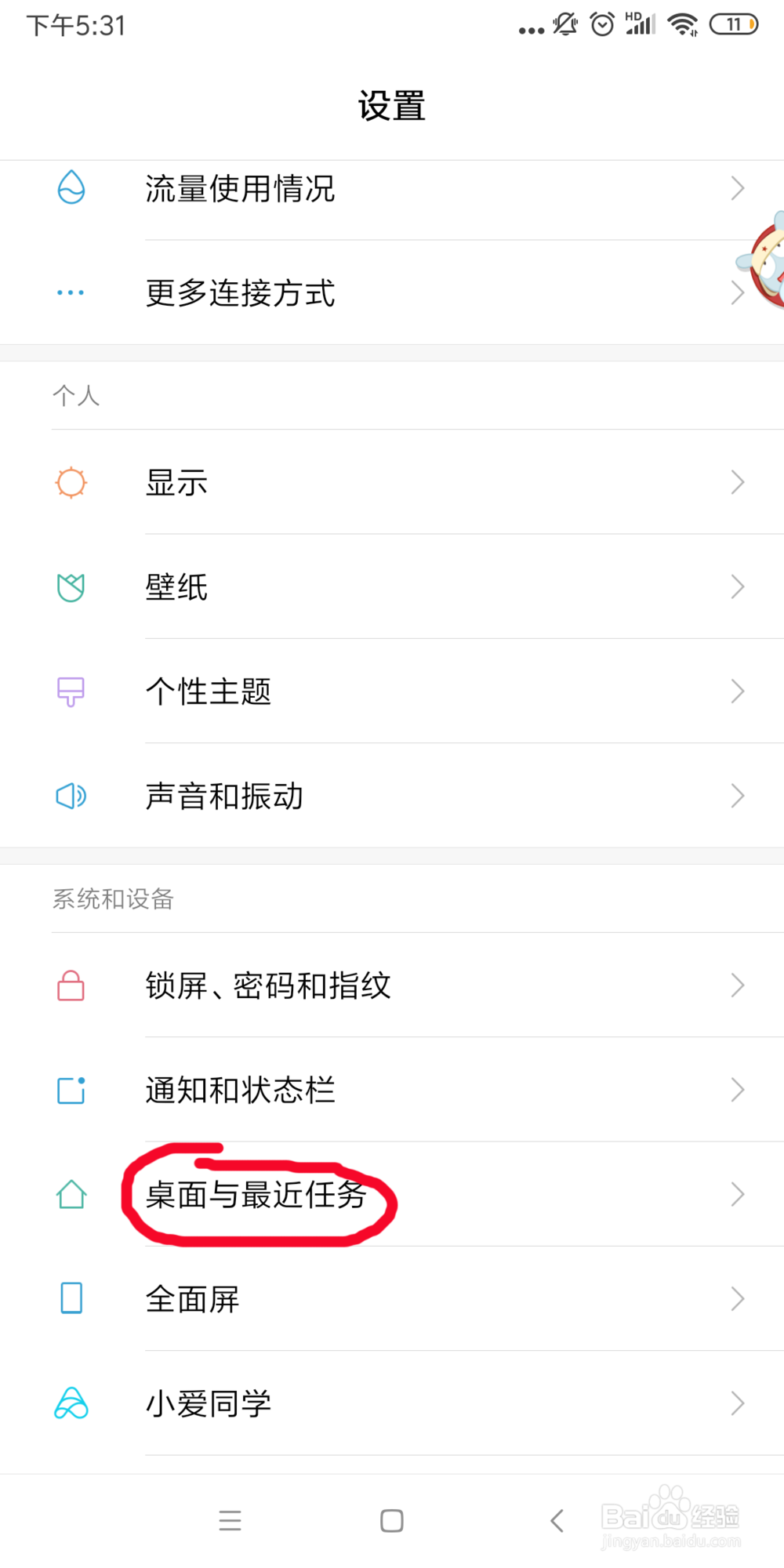Click the wallpaper icon next to 壁纸
The width and height of the screenshot is (784, 1568).
[71, 587]
